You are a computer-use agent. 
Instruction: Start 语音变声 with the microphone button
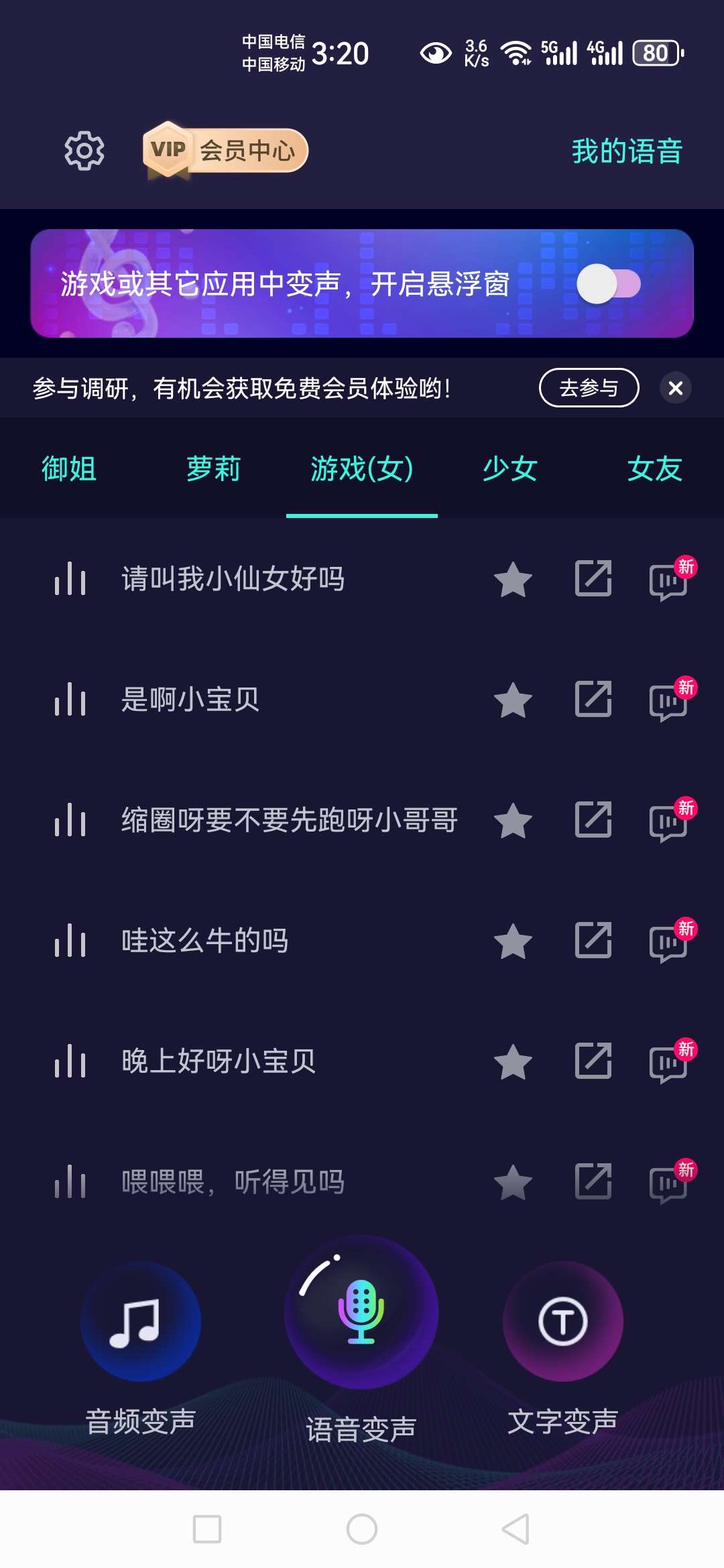coord(361,1311)
